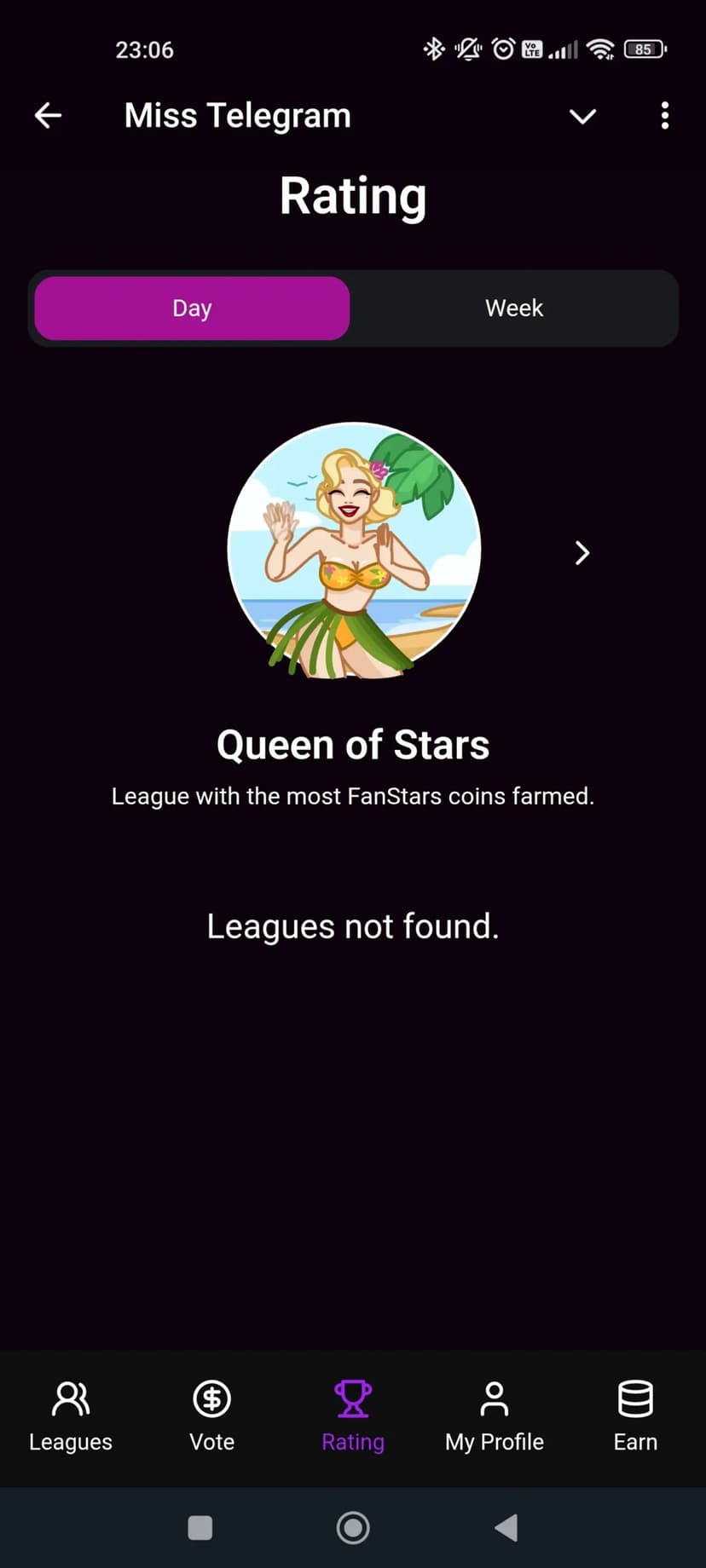
Task: Select the Day rating period
Action: coord(192,308)
